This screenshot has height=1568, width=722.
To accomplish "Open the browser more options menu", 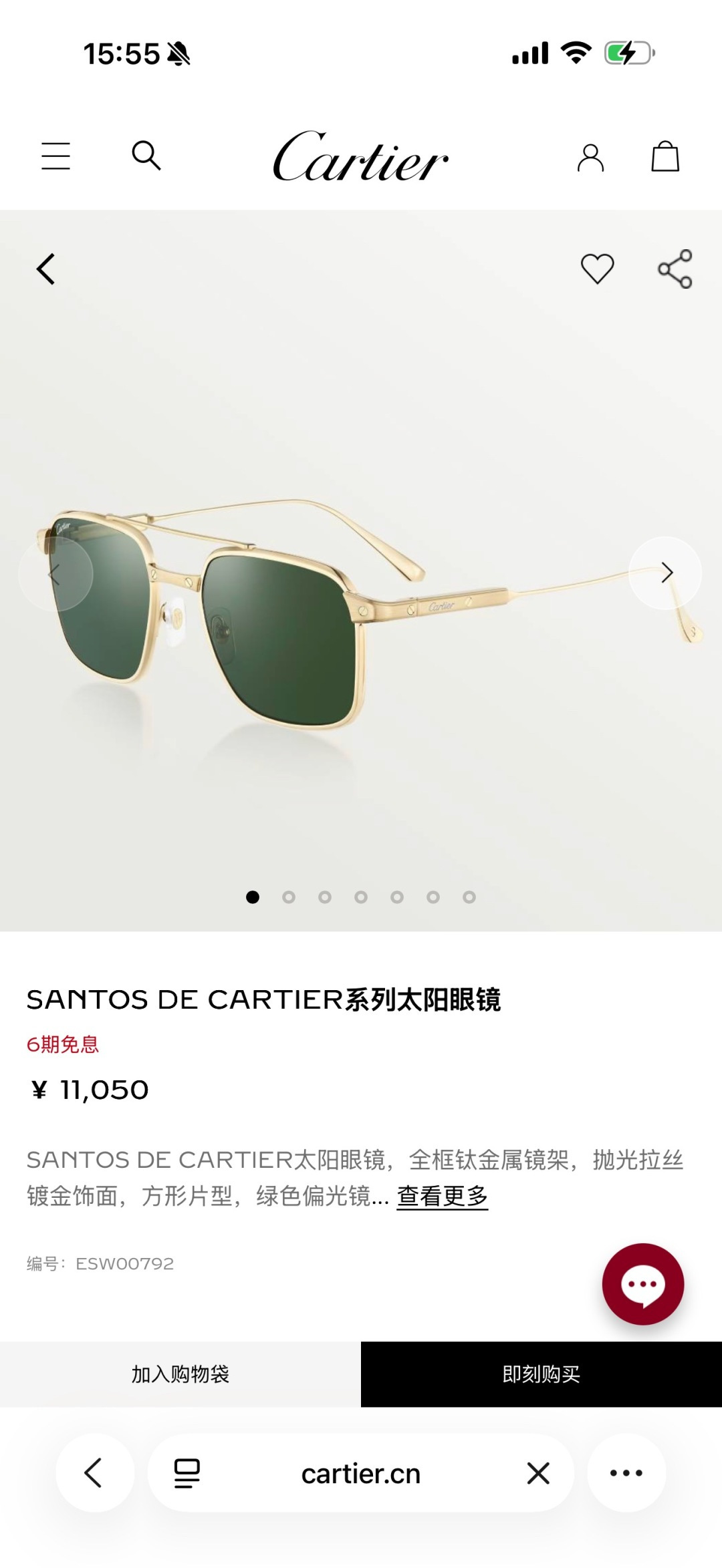I will (626, 1472).
